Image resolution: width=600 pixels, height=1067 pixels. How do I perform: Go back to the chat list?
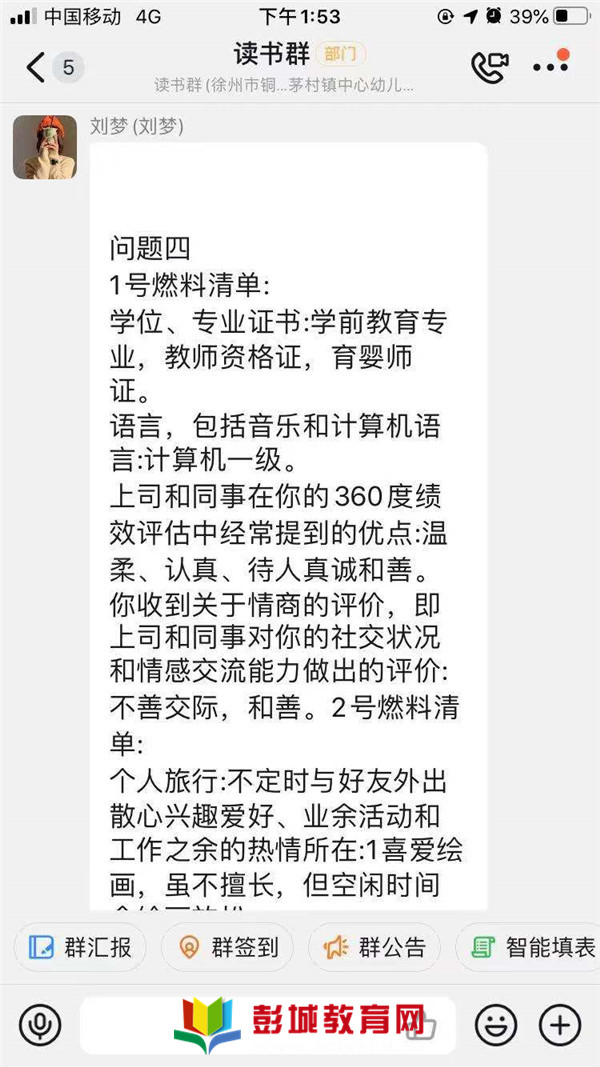pyautogui.click(x=35, y=68)
